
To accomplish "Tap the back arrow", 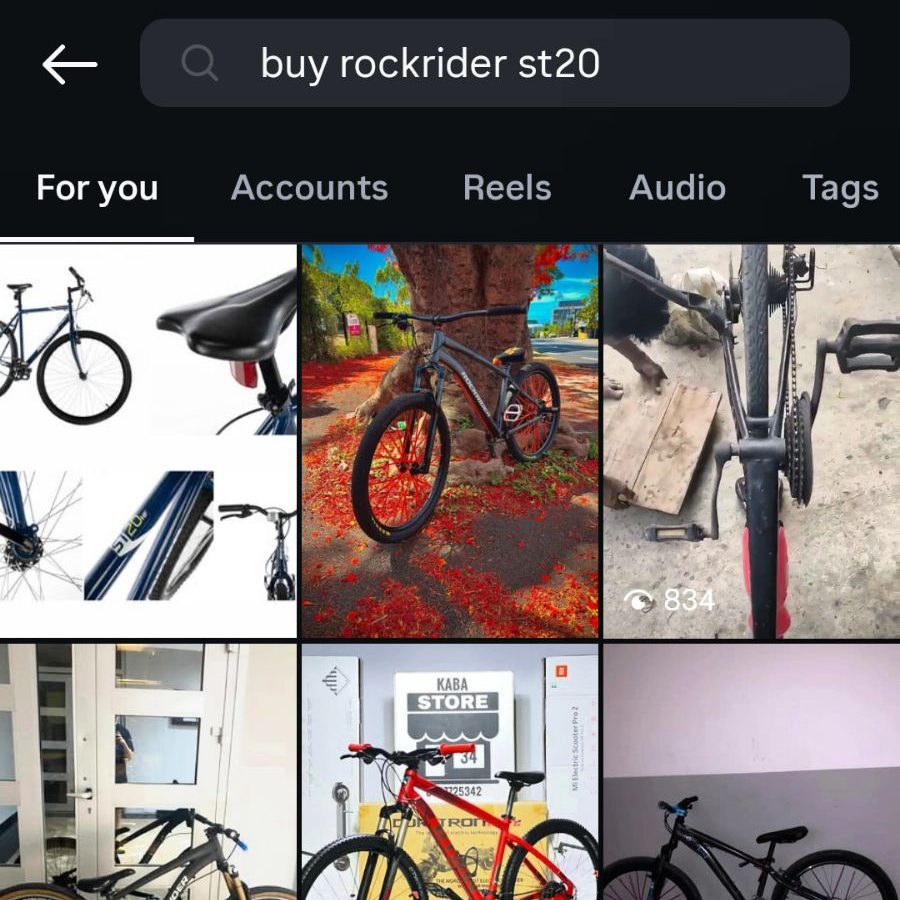I will click(69, 65).
